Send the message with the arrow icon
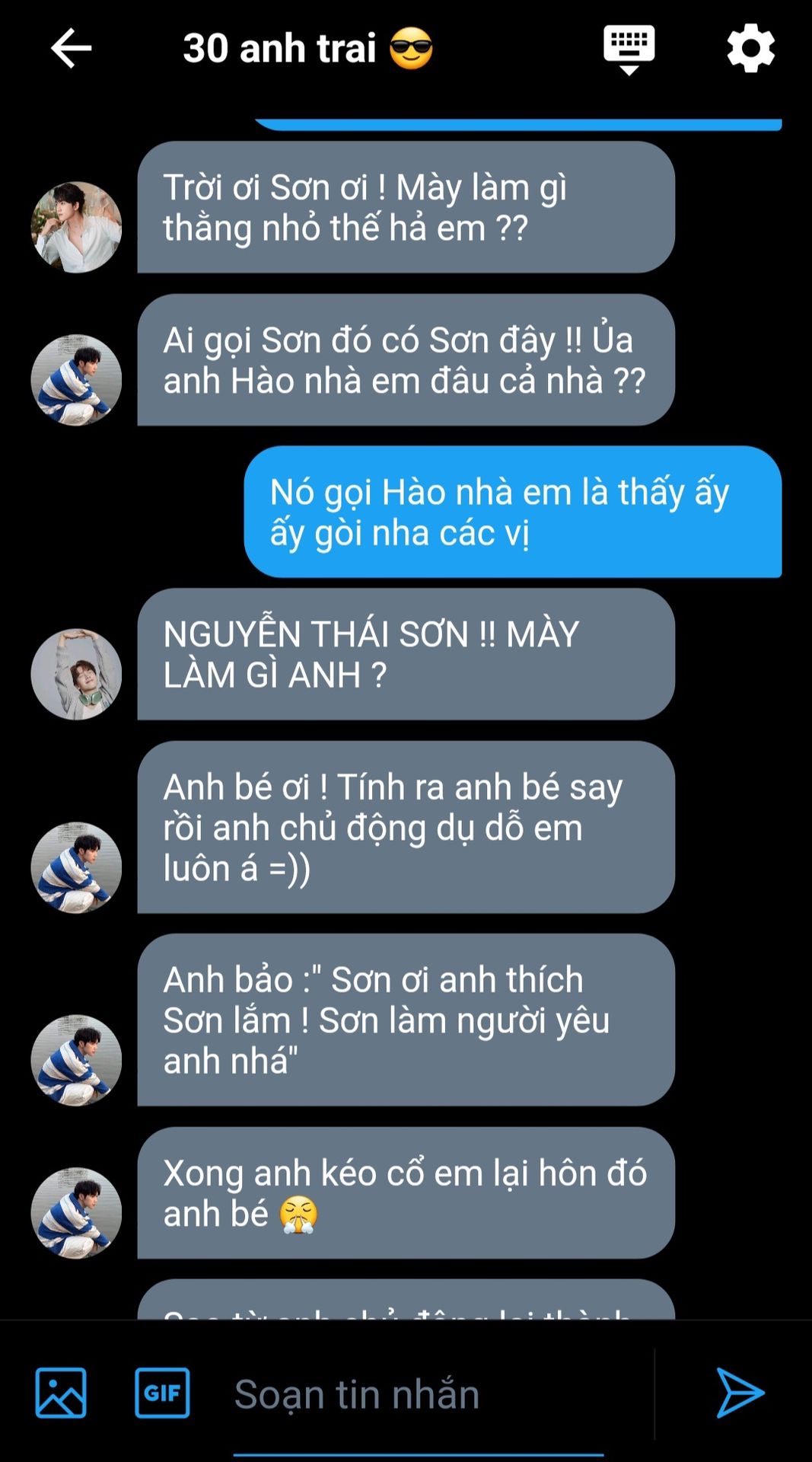This screenshot has width=812, height=1462. pos(740,1393)
